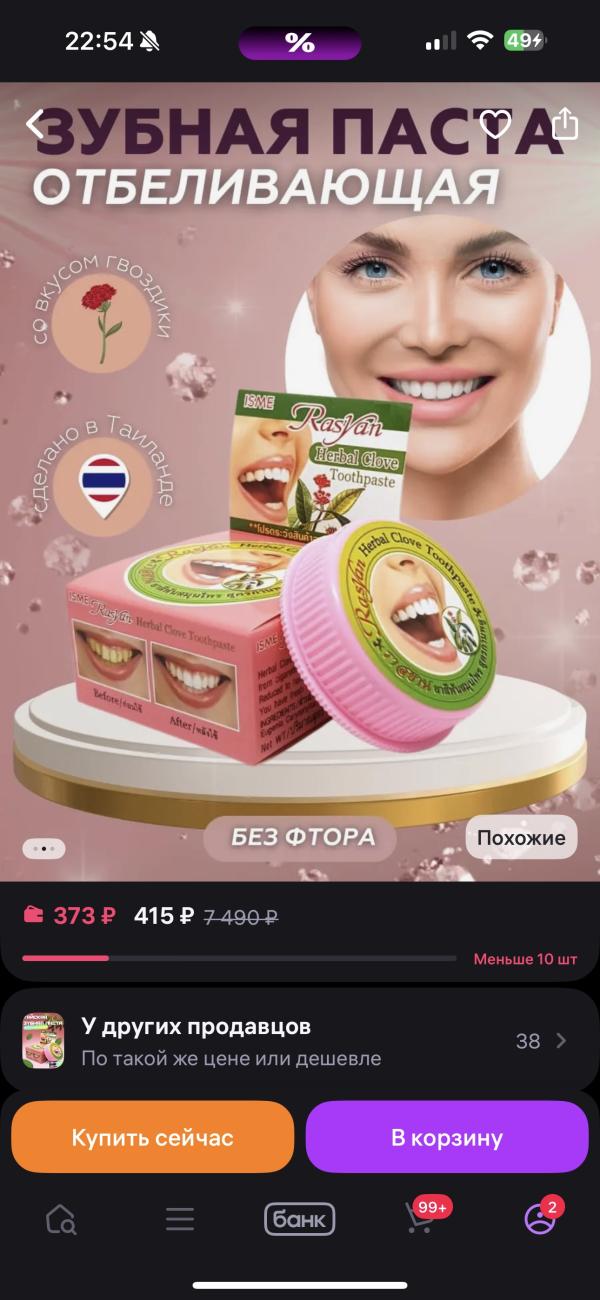
Task: Go back using the arrow icon
Action: [34, 125]
